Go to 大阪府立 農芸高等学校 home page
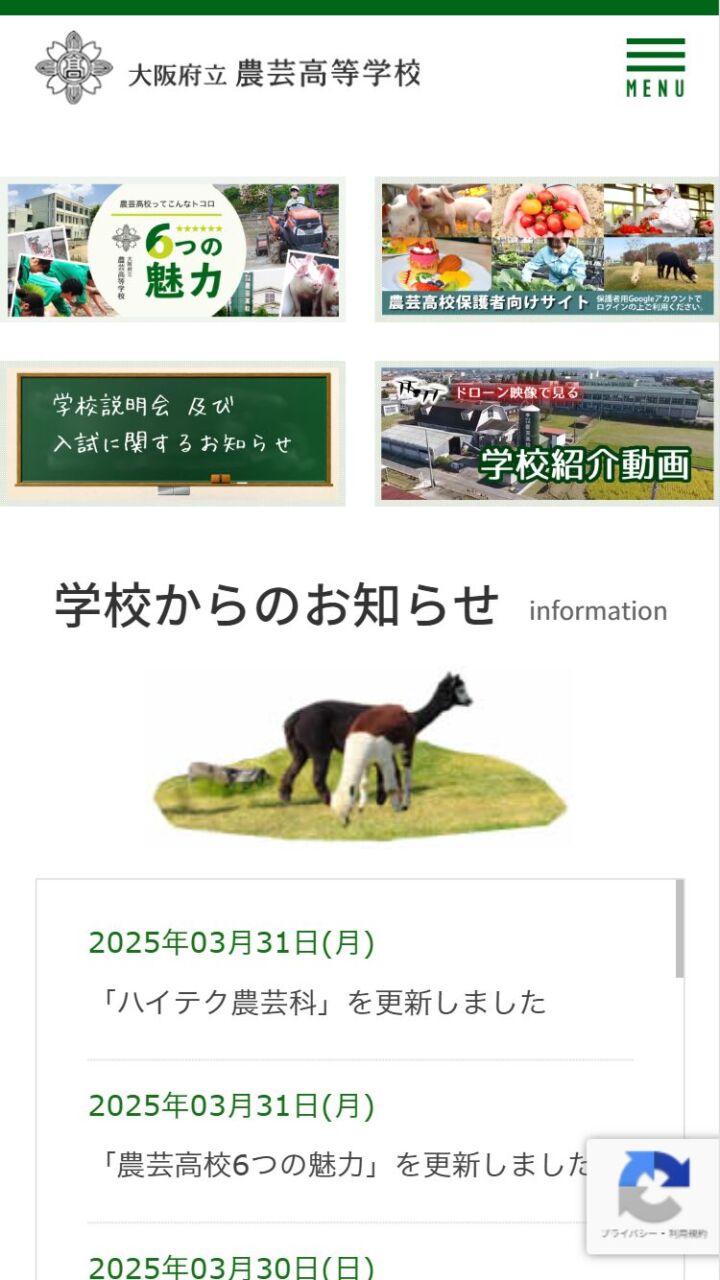Viewport: 720px width, 1280px height. 228,69
